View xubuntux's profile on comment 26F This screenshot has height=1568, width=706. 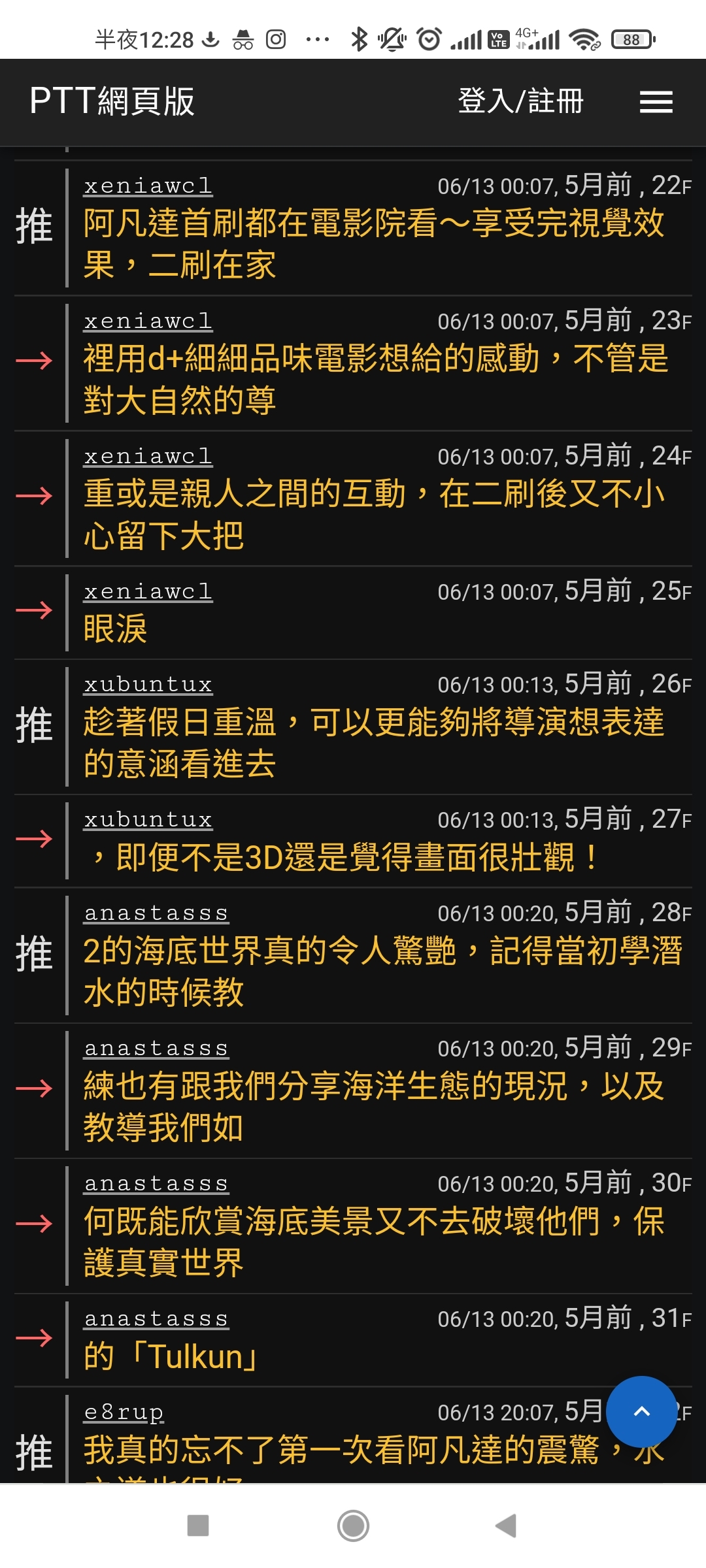coord(148,685)
